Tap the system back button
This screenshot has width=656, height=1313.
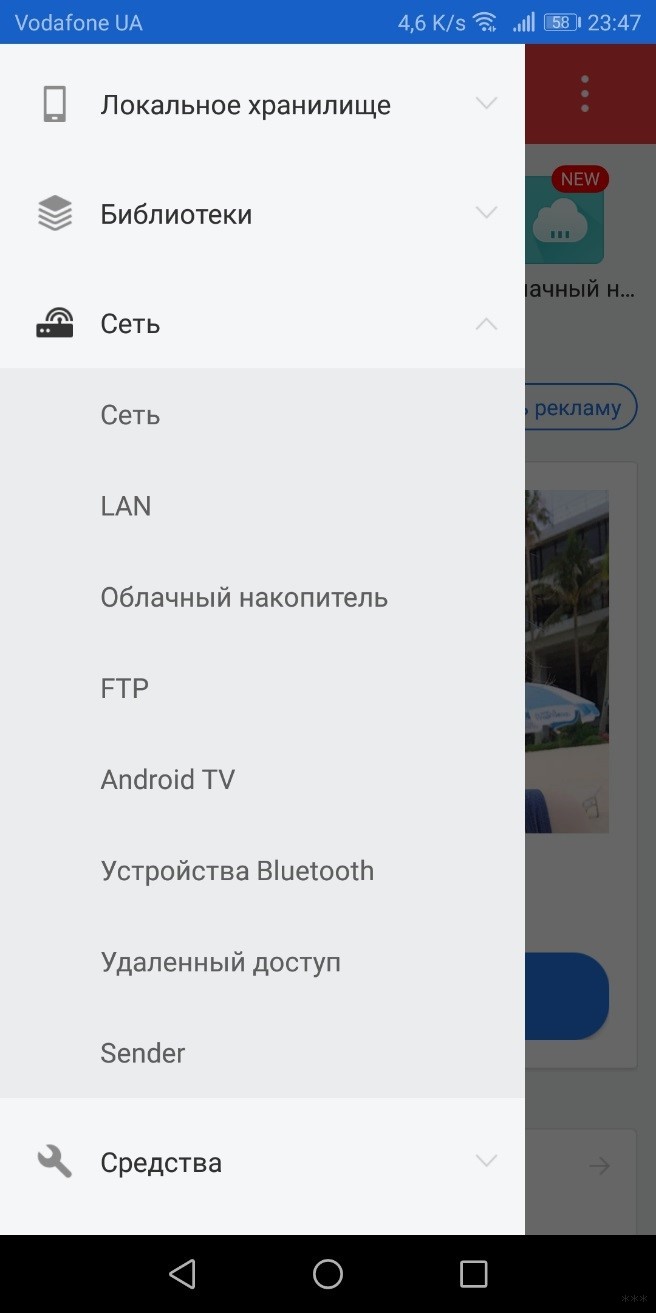coord(183,1273)
